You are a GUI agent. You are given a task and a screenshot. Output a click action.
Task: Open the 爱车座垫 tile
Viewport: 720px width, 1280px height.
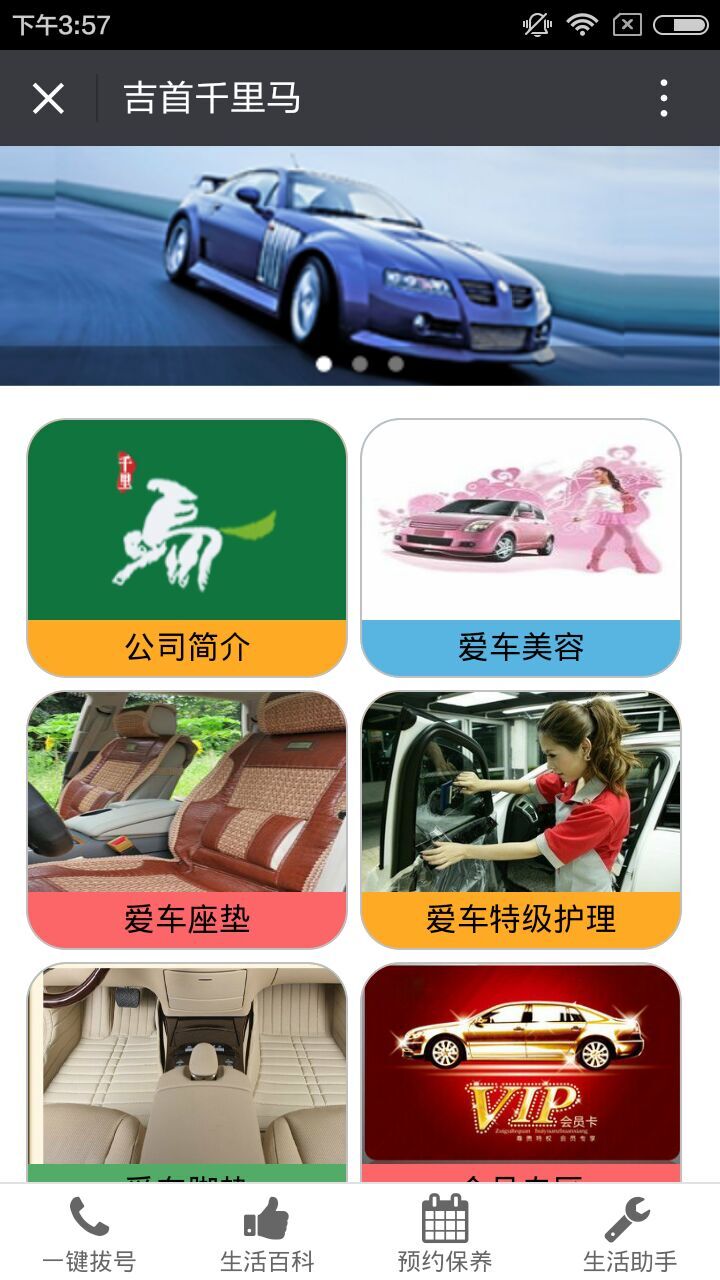(x=187, y=820)
